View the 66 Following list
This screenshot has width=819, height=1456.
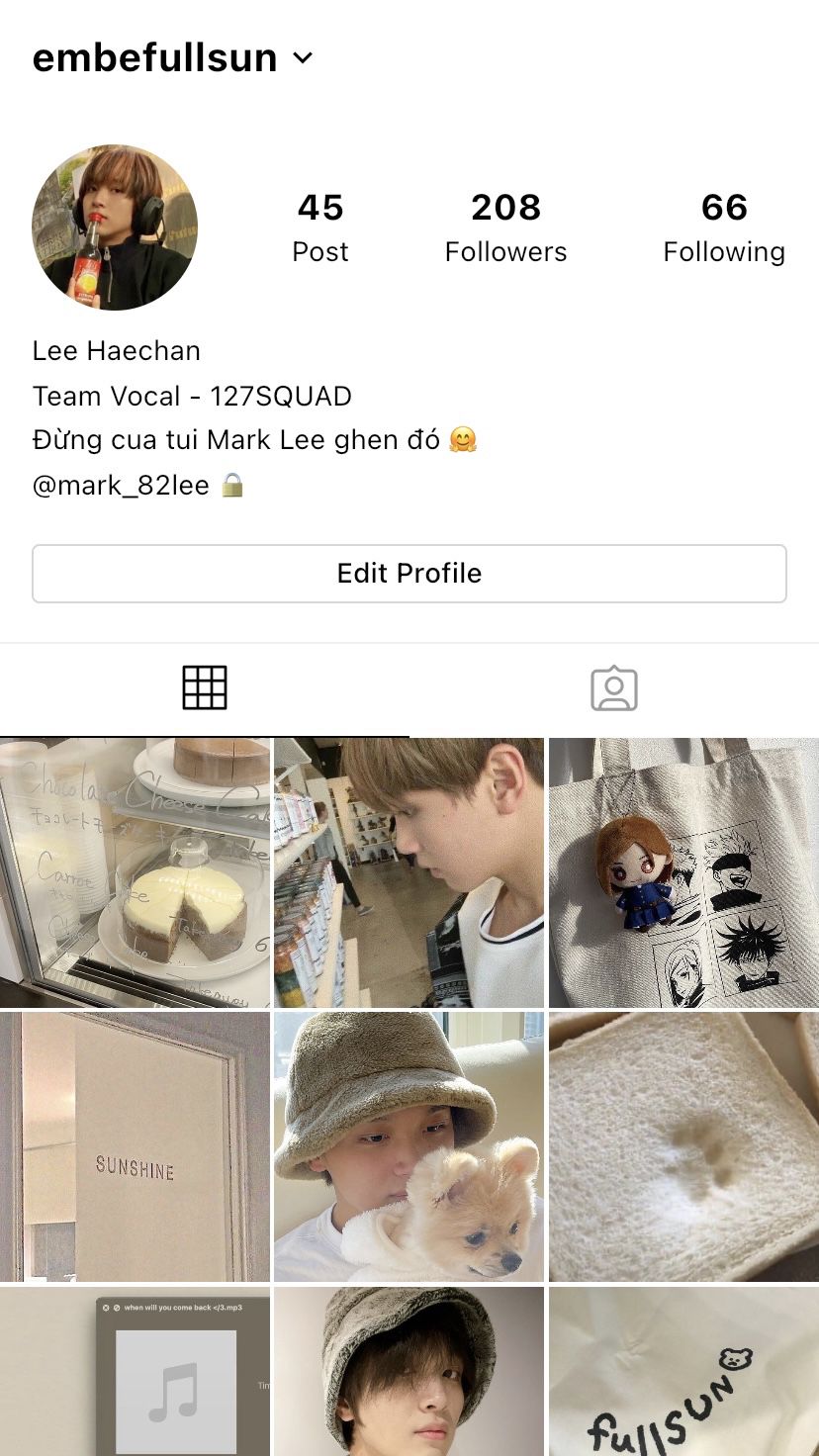tap(723, 227)
